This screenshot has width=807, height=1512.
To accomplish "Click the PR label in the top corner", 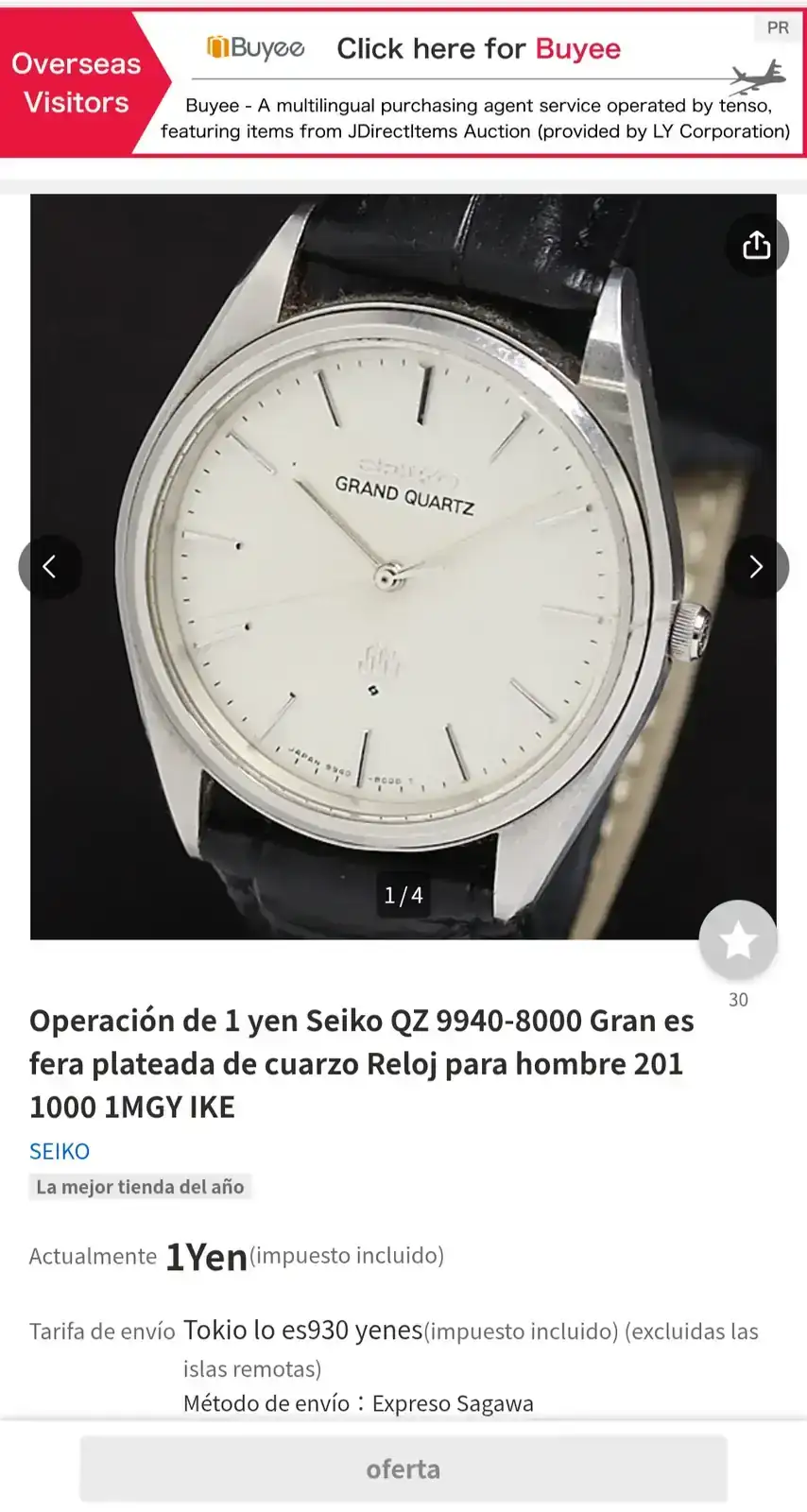I will pos(777,27).
